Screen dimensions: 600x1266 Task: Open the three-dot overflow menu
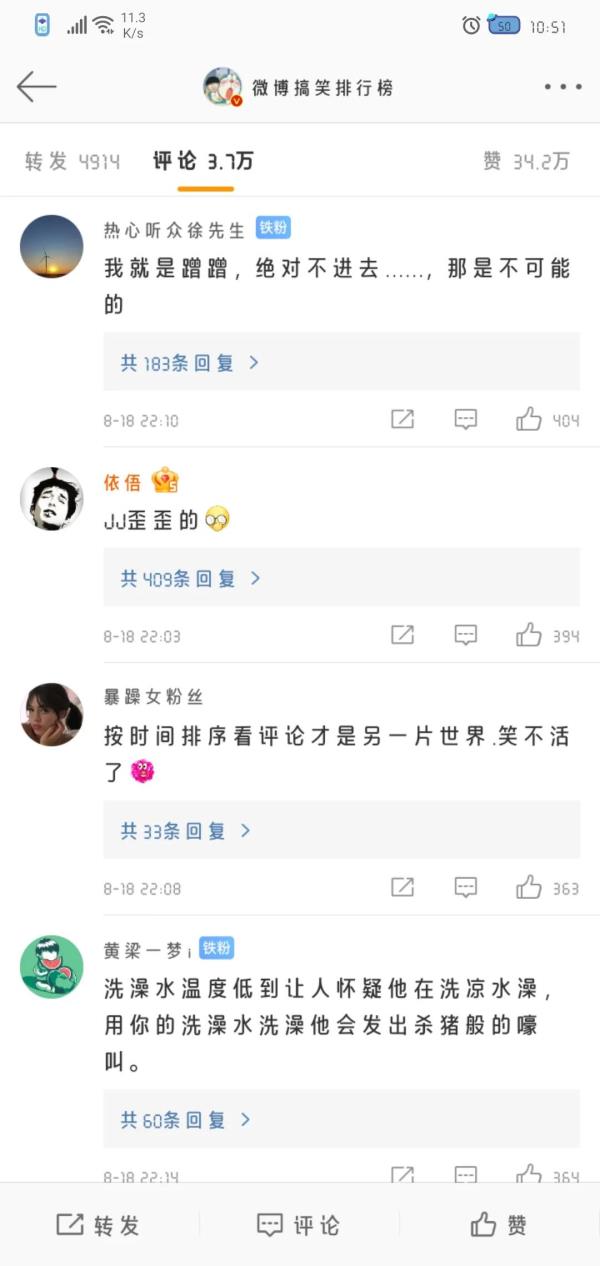click(x=563, y=87)
